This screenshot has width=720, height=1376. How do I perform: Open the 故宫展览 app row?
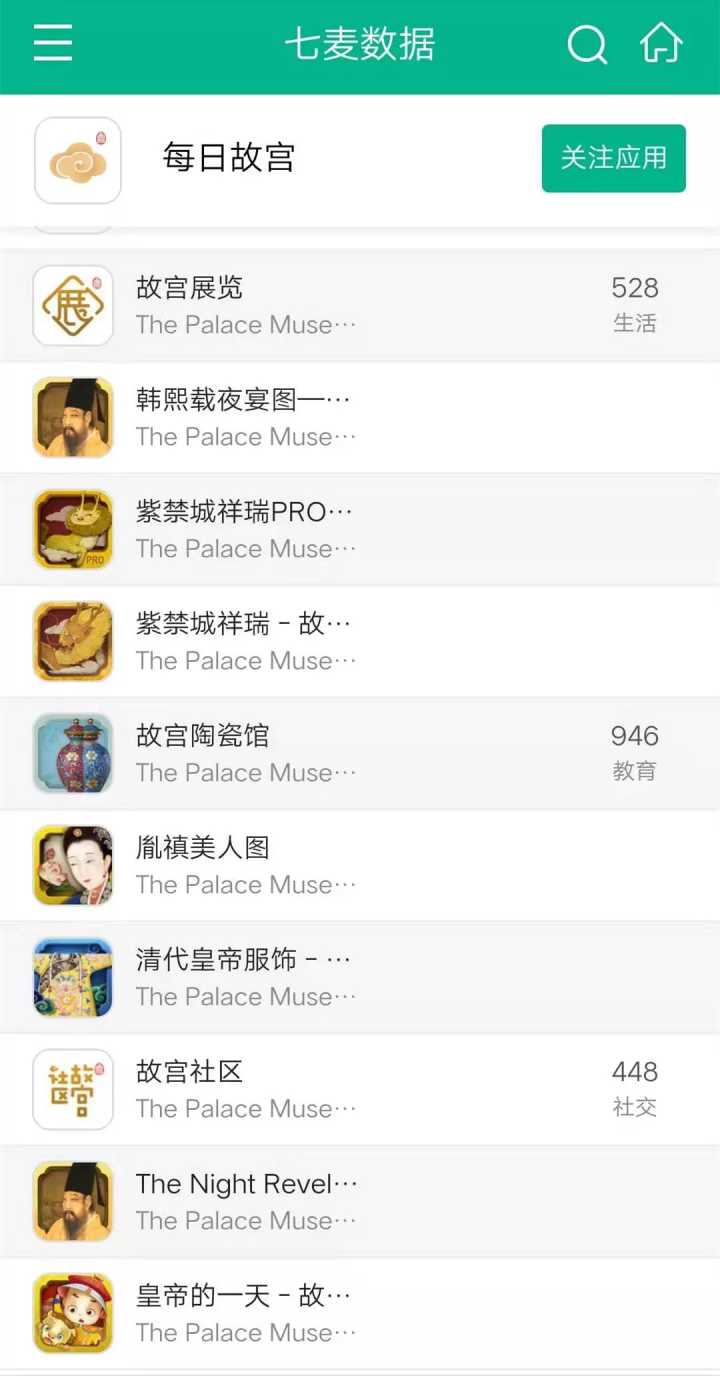point(360,306)
